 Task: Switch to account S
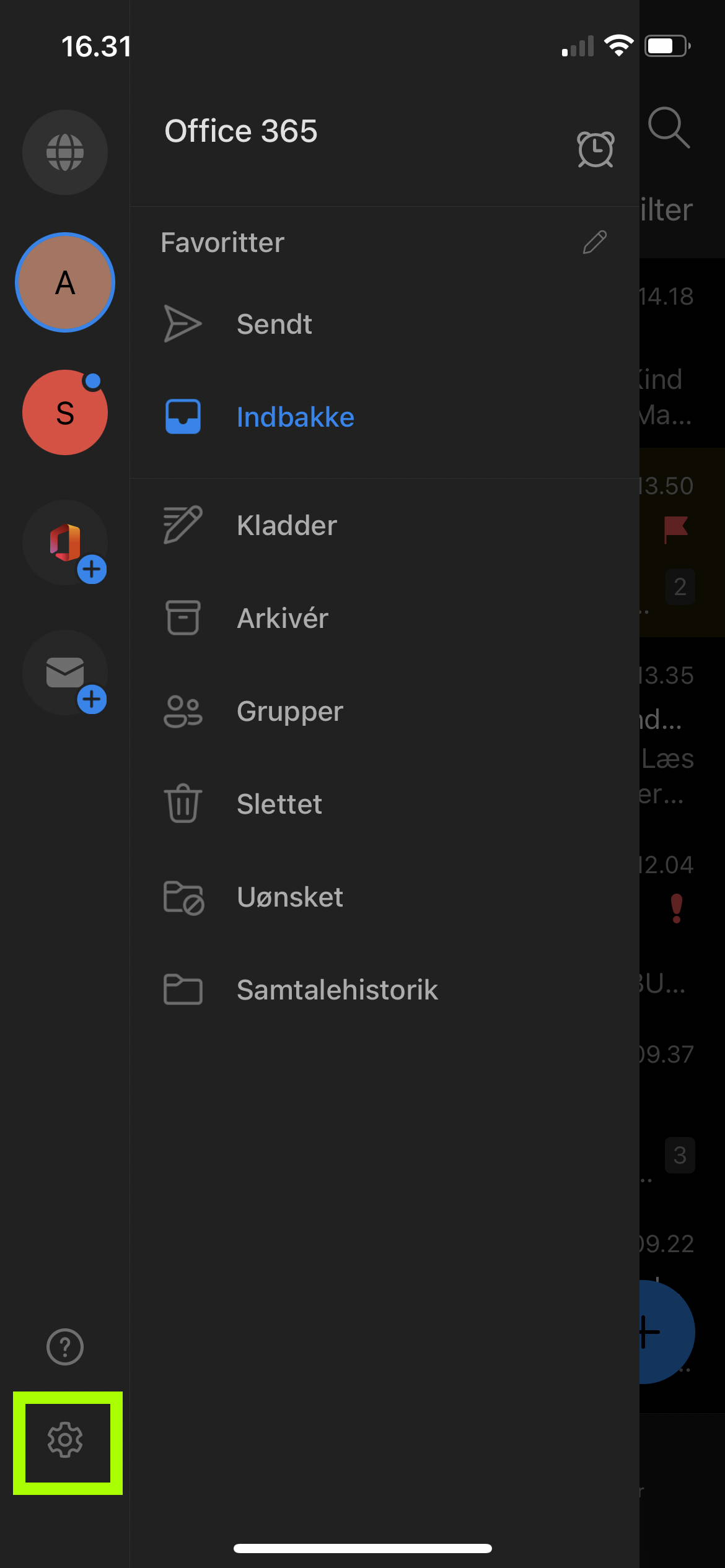point(65,412)
